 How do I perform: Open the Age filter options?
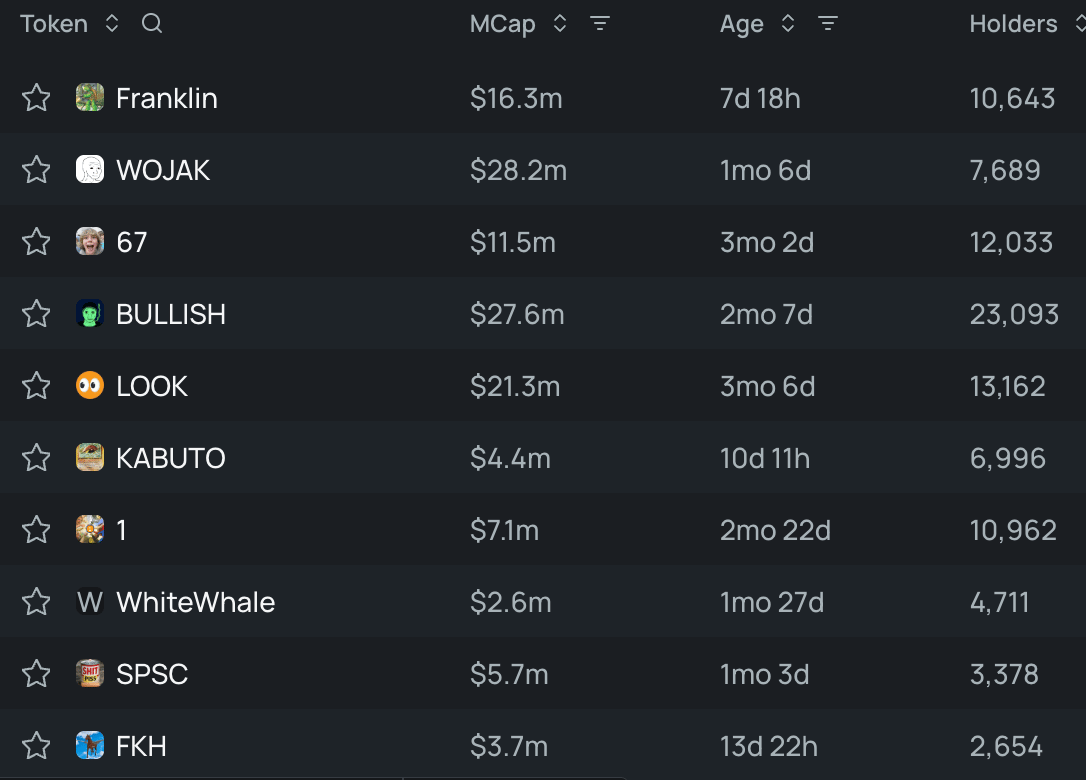828,24
